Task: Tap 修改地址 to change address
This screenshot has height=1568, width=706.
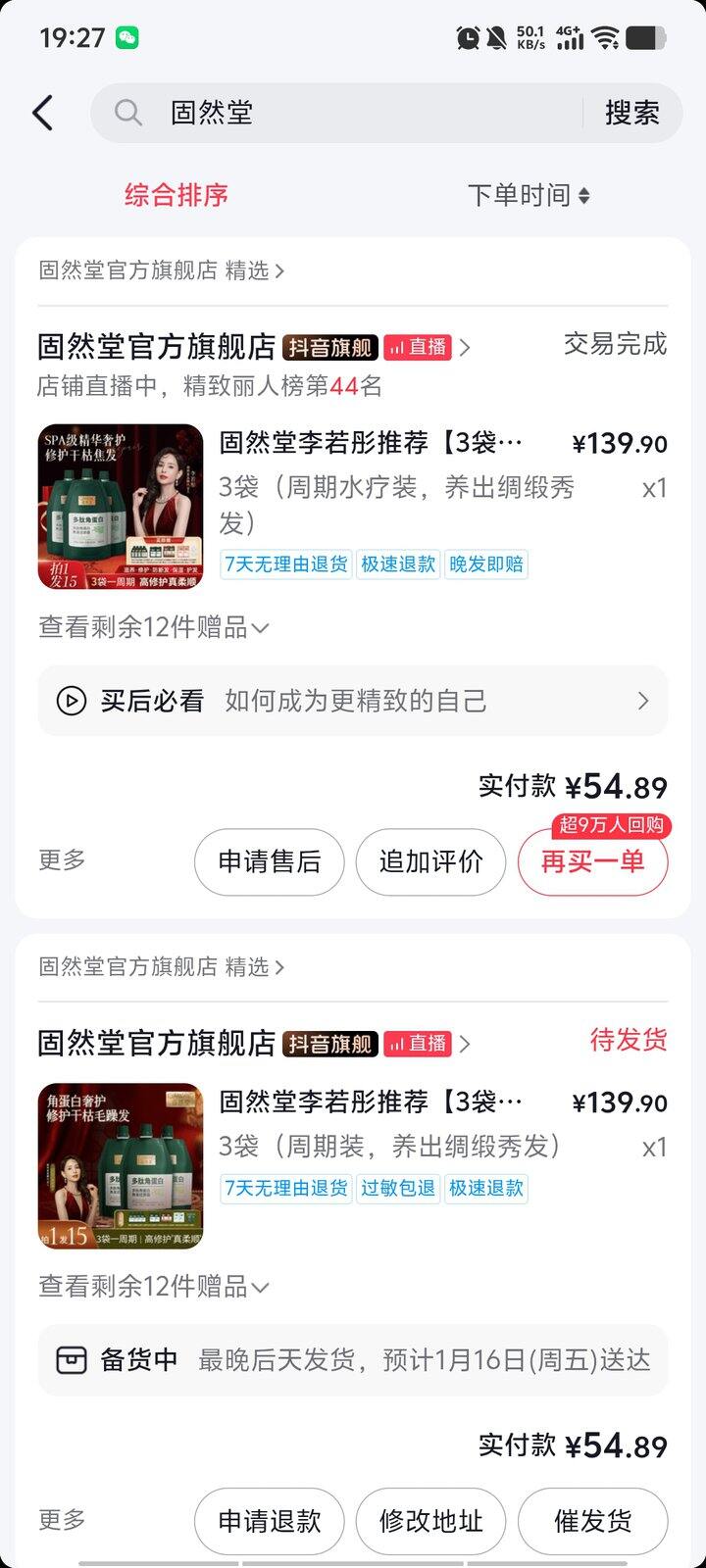Action: (430, 1521)
